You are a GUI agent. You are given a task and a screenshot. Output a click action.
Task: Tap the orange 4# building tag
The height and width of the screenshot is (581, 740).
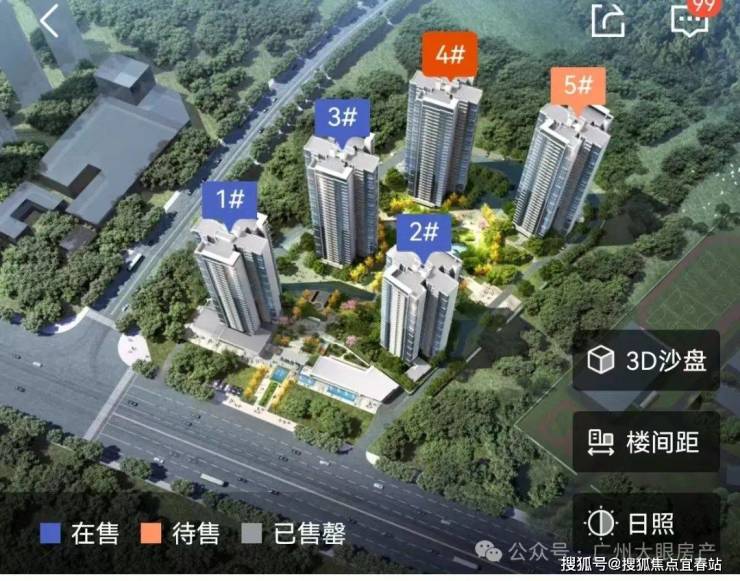[449, 54]
